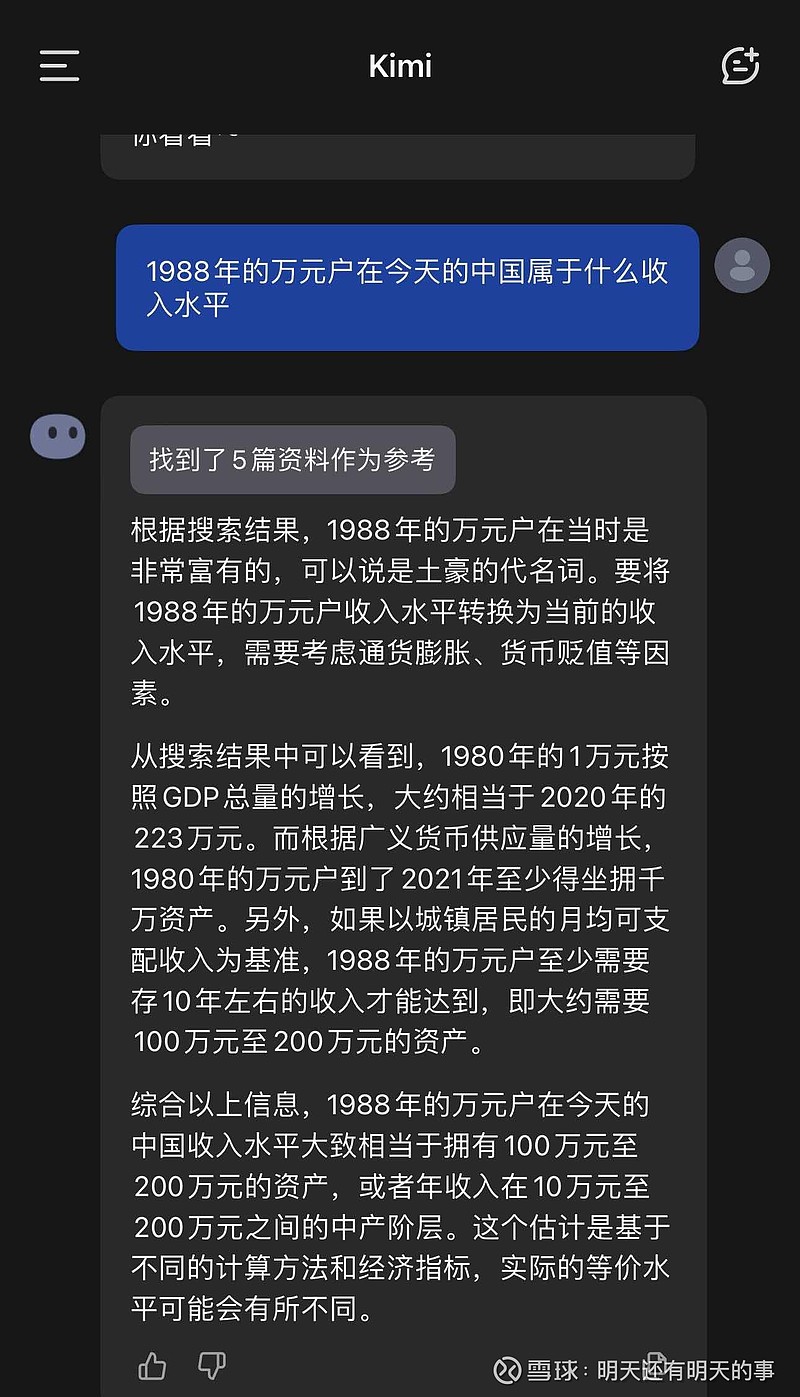Click the assistant's response text block
This screenshot has height=1397, width=800.
tap(400, 900)
